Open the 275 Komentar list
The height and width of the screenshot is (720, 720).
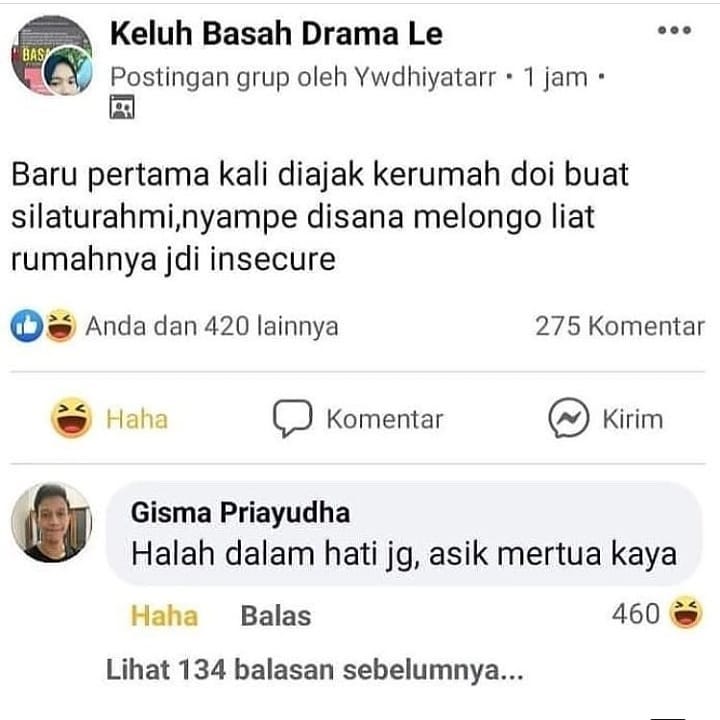point(619,326)
